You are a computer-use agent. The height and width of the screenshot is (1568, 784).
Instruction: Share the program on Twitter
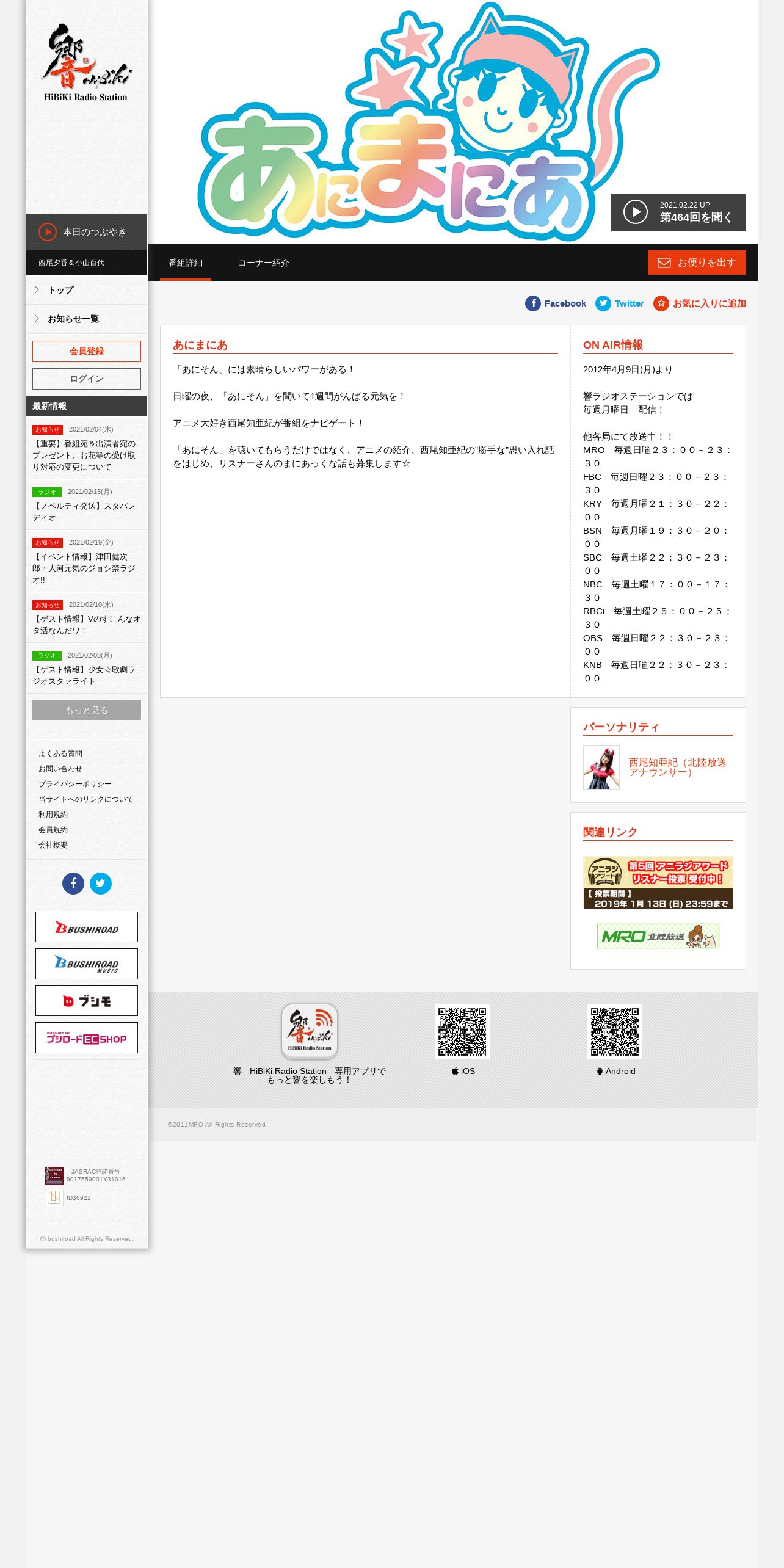(620, 303)
